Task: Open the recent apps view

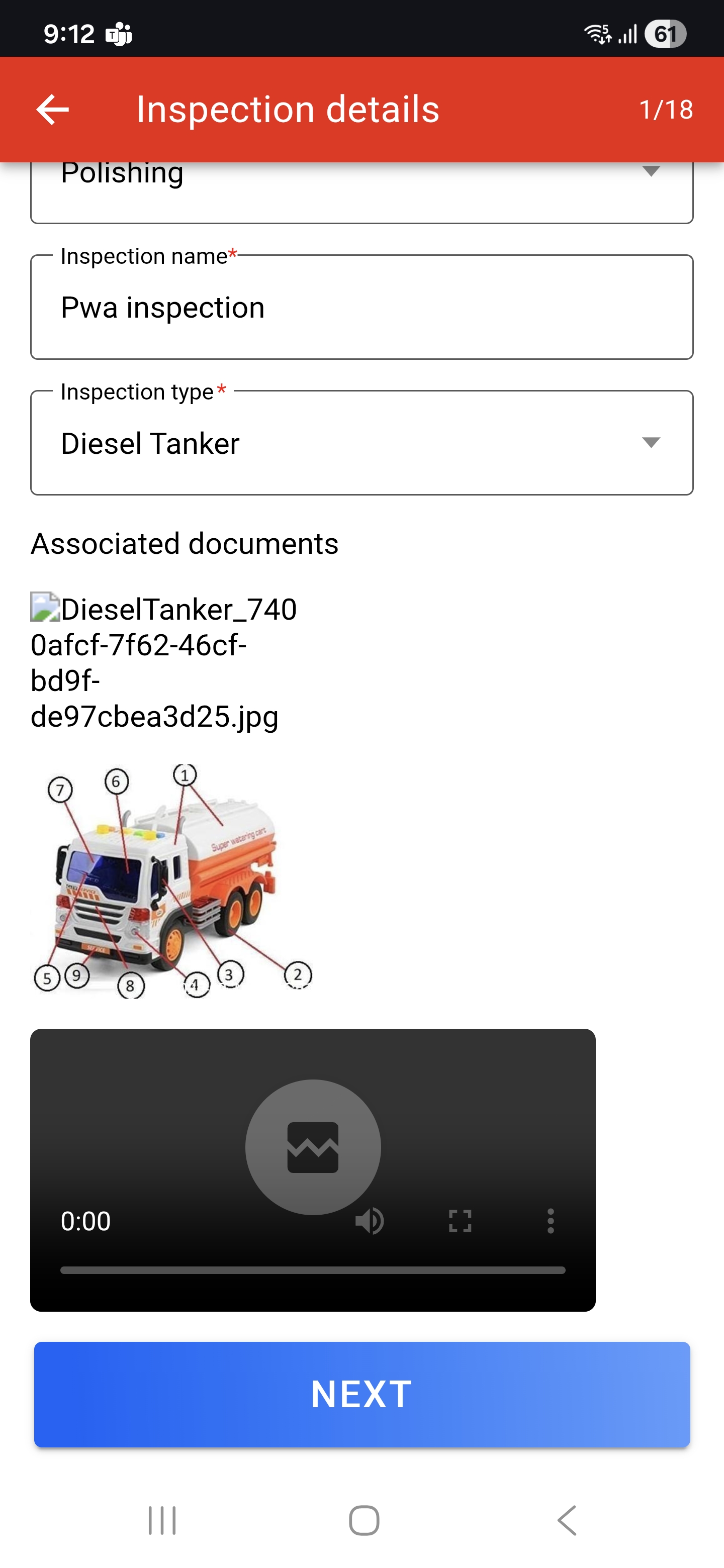Action: pyautogui.click(x=162, y=1521)
